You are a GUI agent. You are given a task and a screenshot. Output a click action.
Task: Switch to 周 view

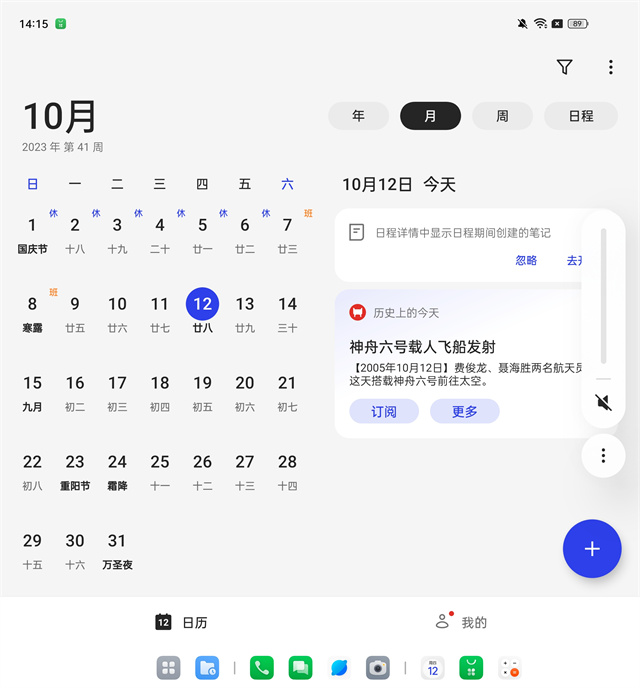tap(502, 116)
